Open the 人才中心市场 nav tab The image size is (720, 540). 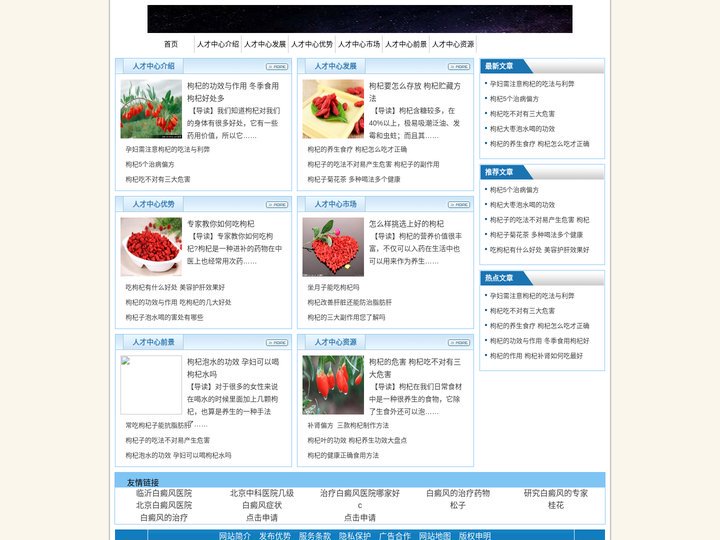point(358,44)
